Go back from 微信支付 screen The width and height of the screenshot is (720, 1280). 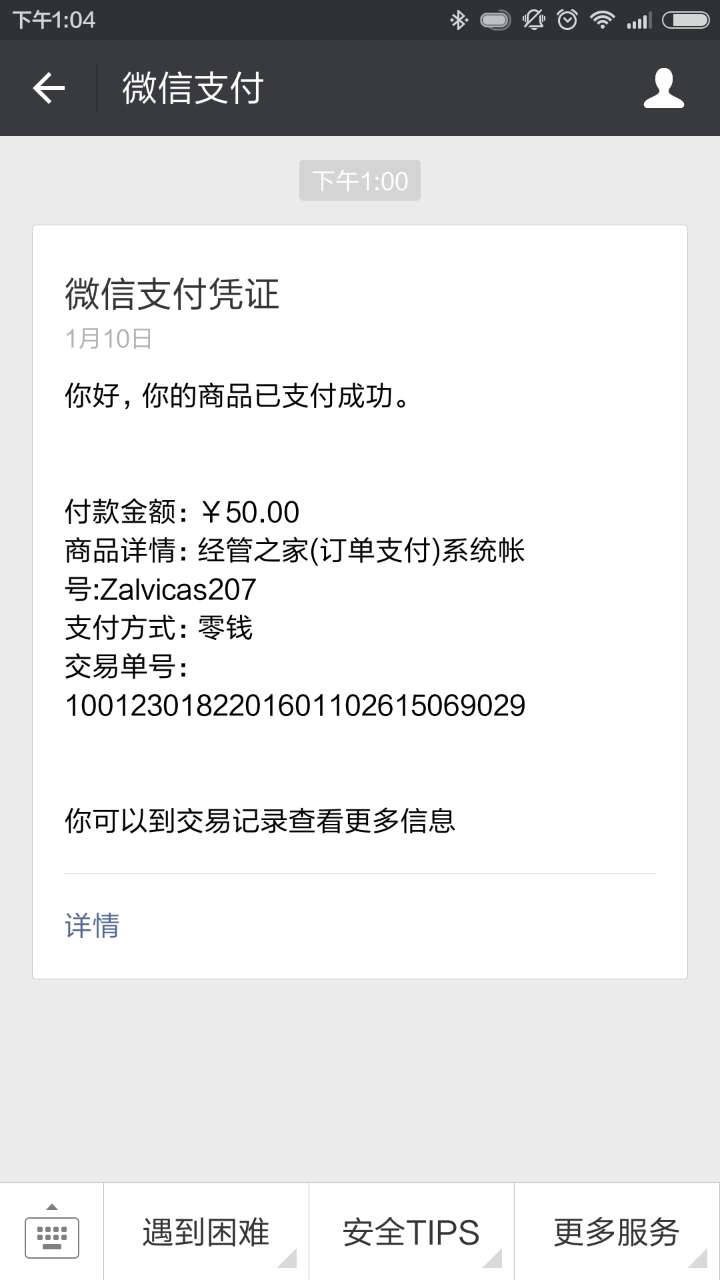point(49,89)
